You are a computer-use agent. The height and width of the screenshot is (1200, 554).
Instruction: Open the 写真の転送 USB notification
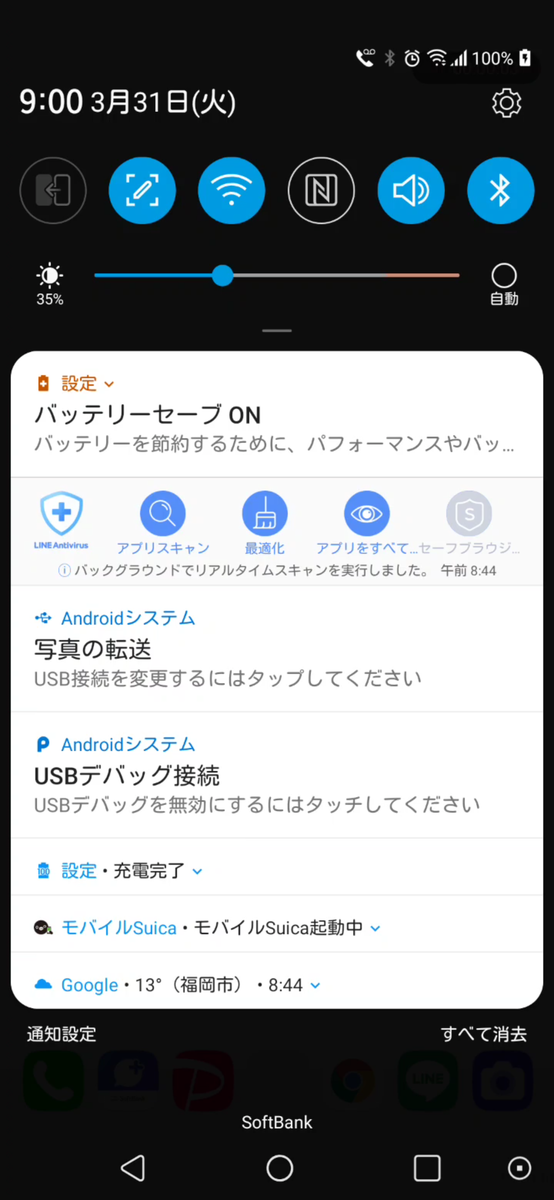click(x=277, y=648)
